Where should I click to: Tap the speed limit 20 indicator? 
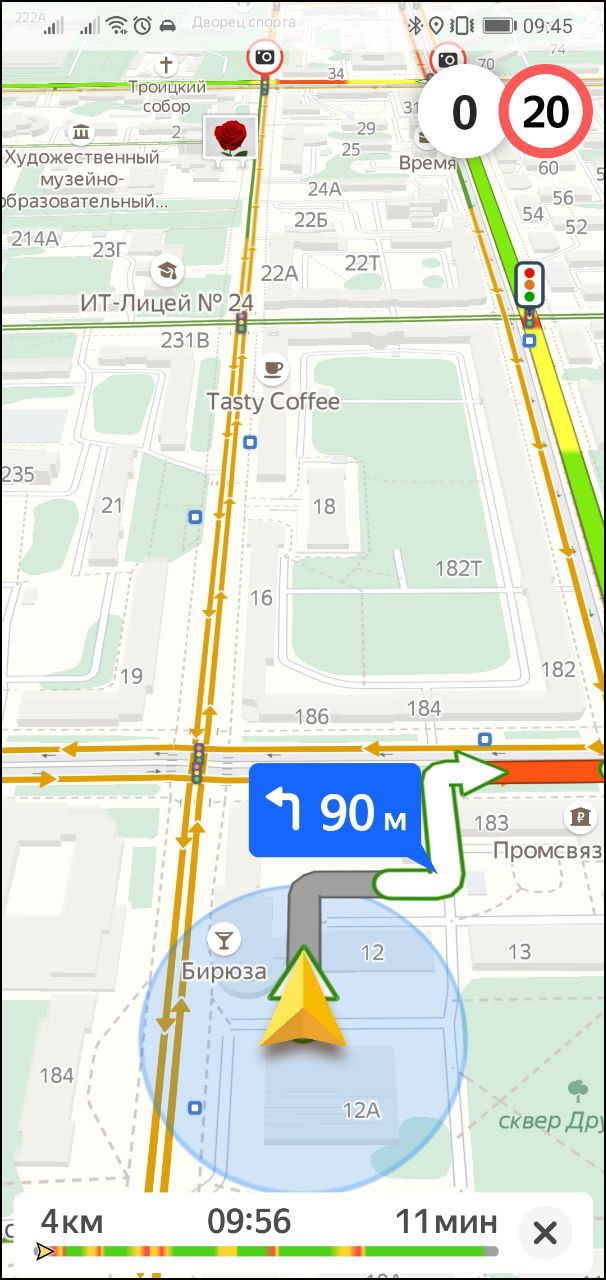[x=546, y=112]
